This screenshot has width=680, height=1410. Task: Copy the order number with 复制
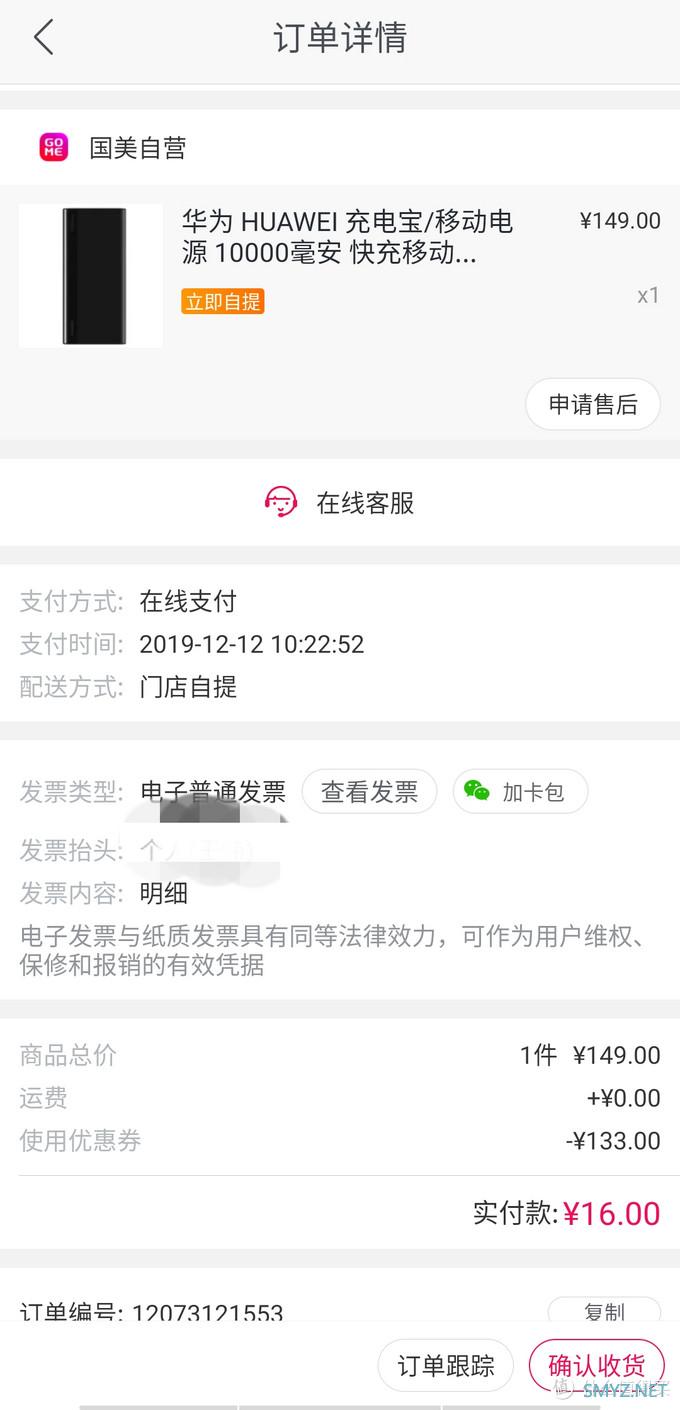click(x=604, y=1310)
